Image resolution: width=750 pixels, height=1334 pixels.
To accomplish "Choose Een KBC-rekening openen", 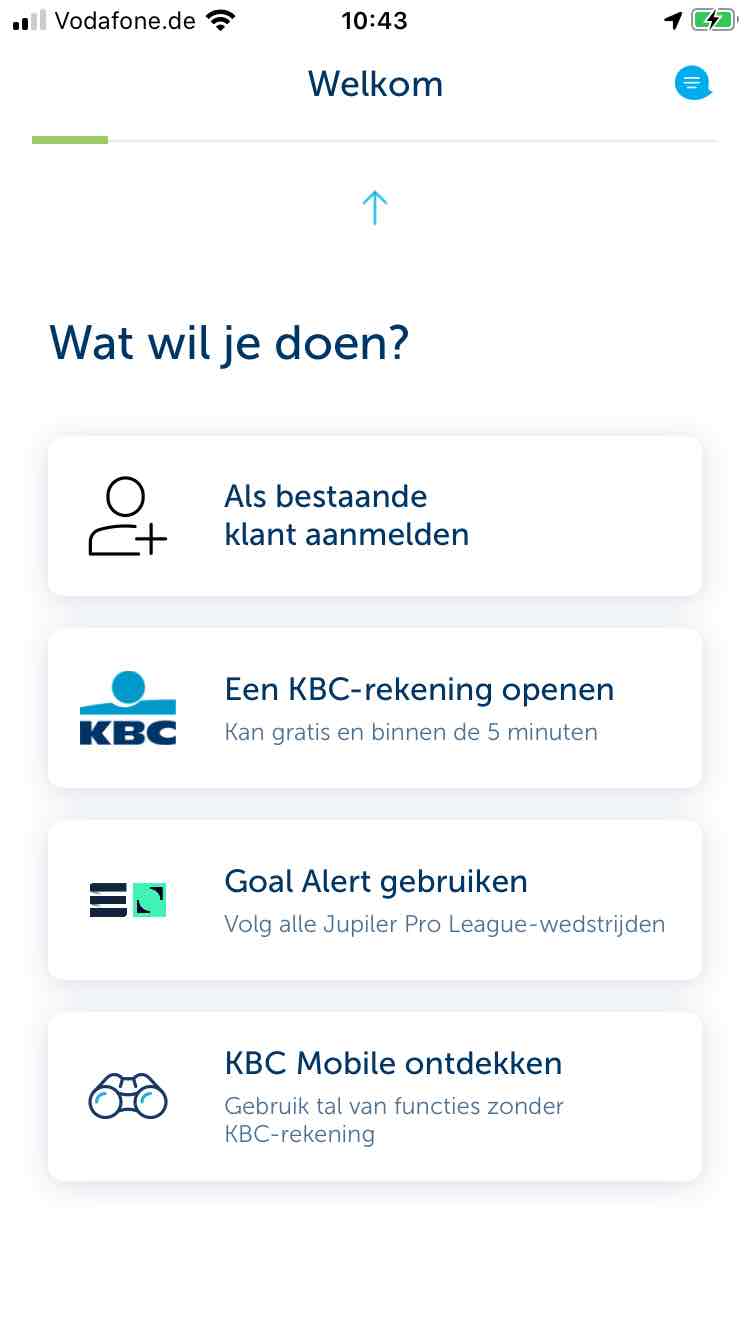I will [375, 708].
